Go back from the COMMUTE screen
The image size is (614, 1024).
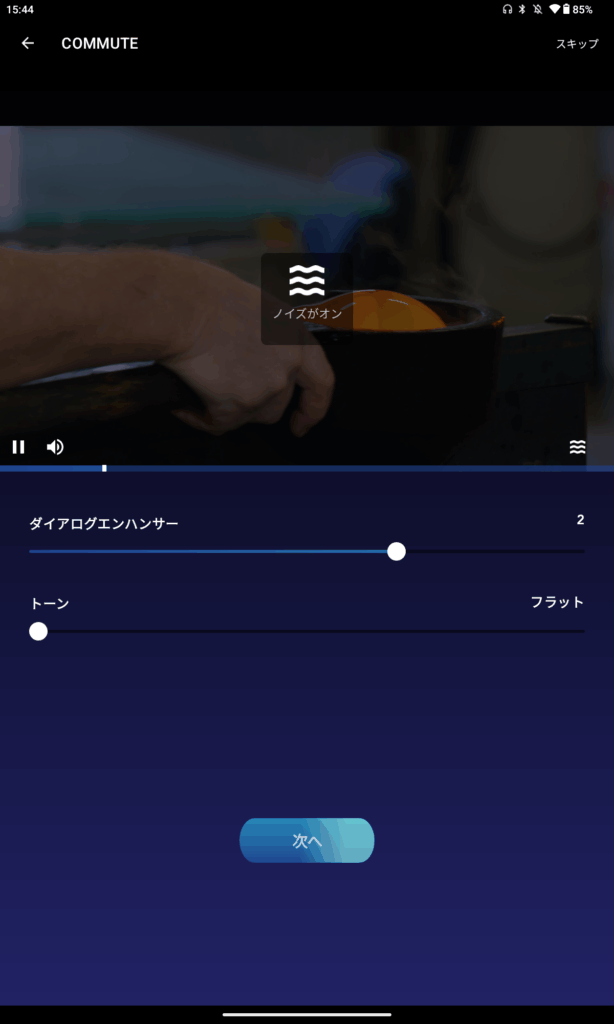[x=27, y=44]
